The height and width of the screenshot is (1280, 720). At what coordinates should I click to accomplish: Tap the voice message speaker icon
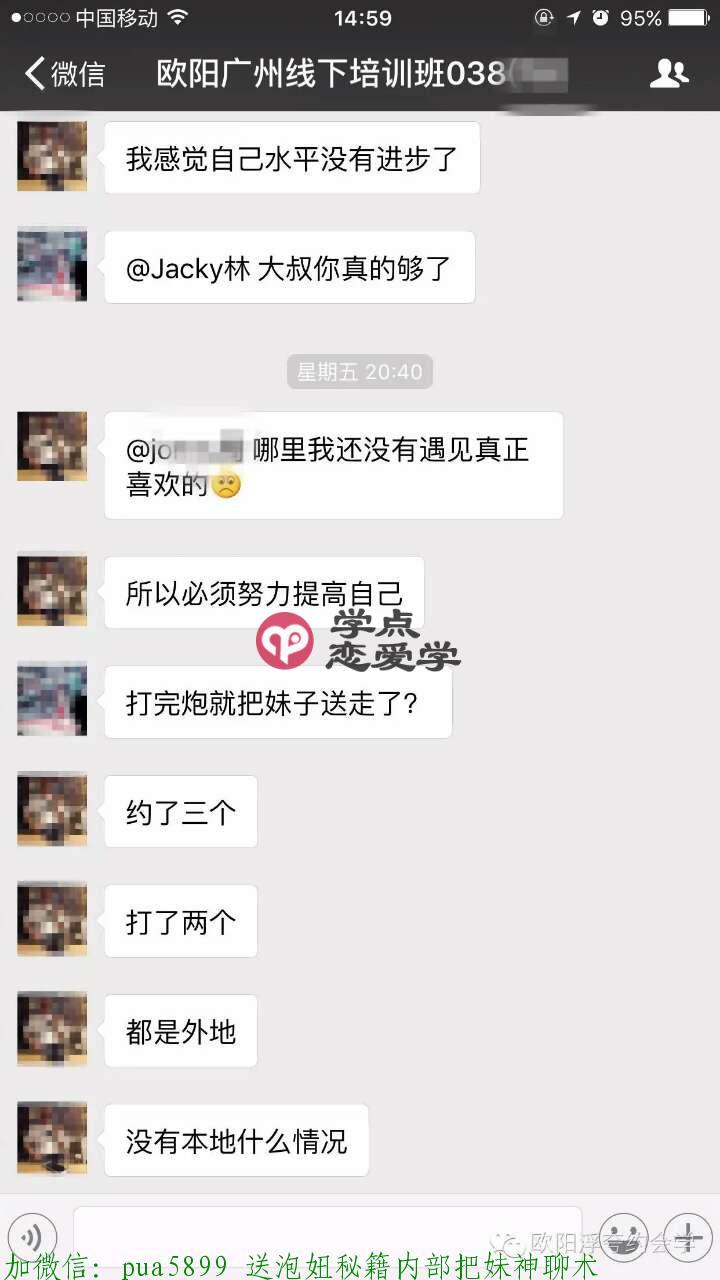tap(33, 1236)
